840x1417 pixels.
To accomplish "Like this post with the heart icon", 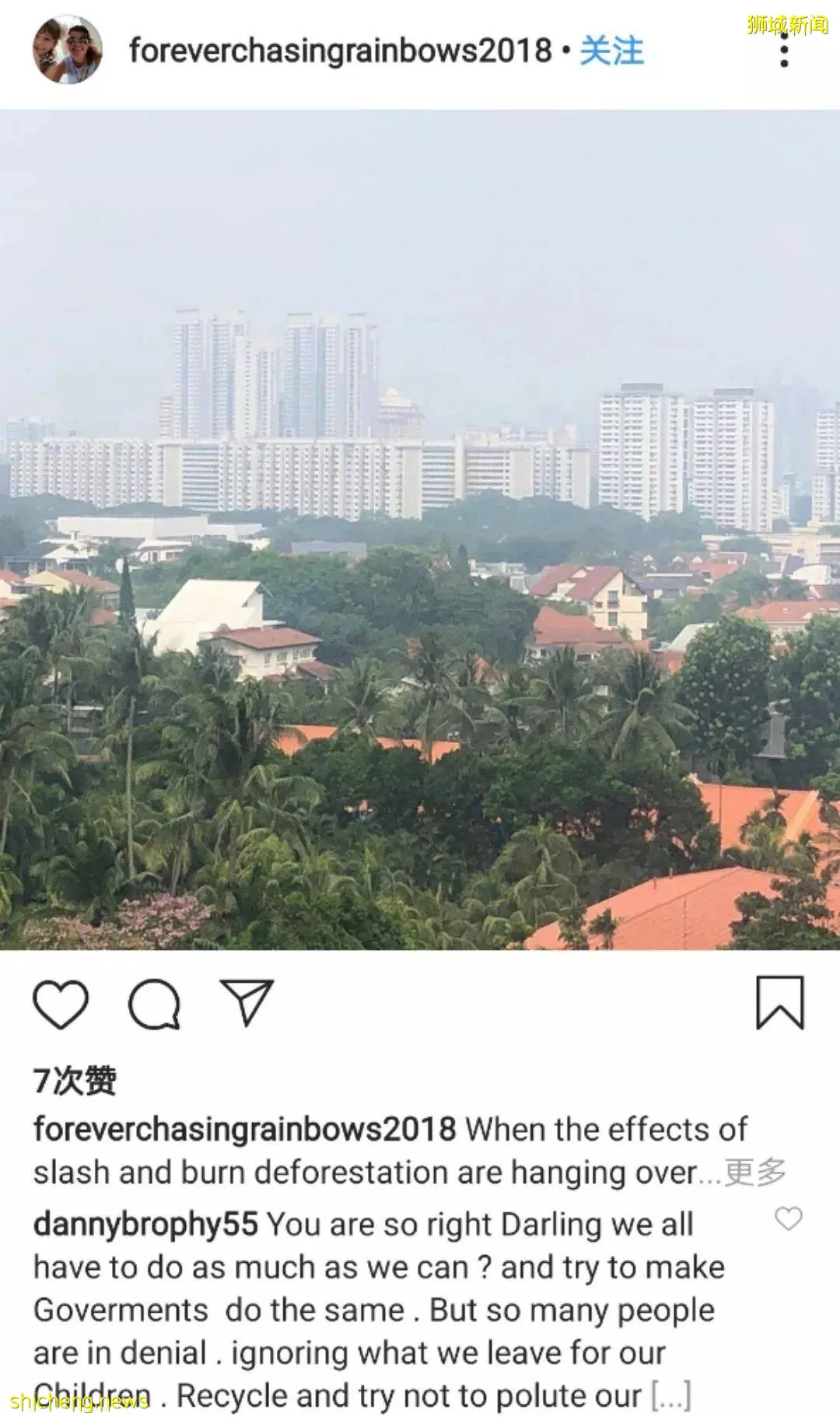I will pos(61,1005).
